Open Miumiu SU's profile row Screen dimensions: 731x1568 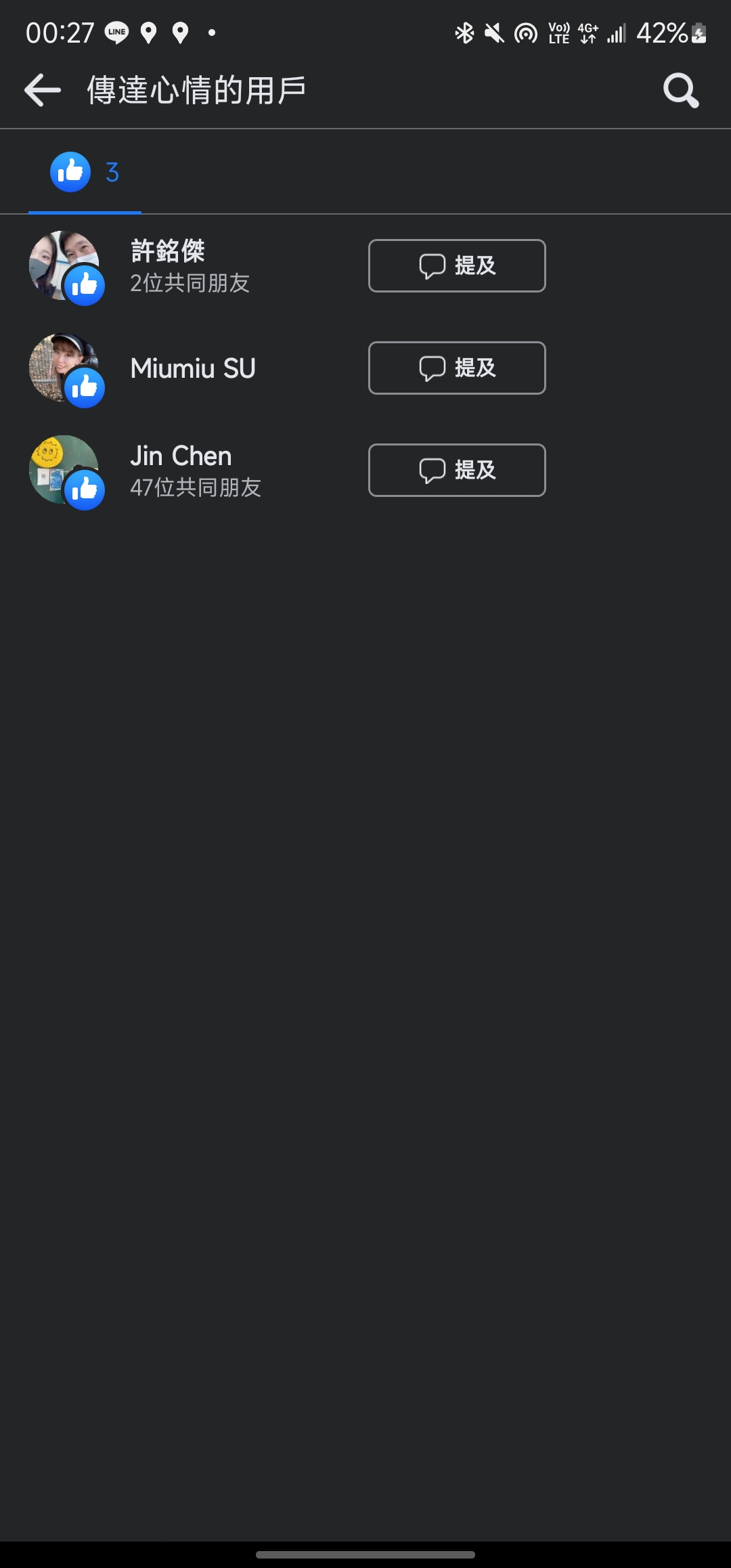click(193, 368)
